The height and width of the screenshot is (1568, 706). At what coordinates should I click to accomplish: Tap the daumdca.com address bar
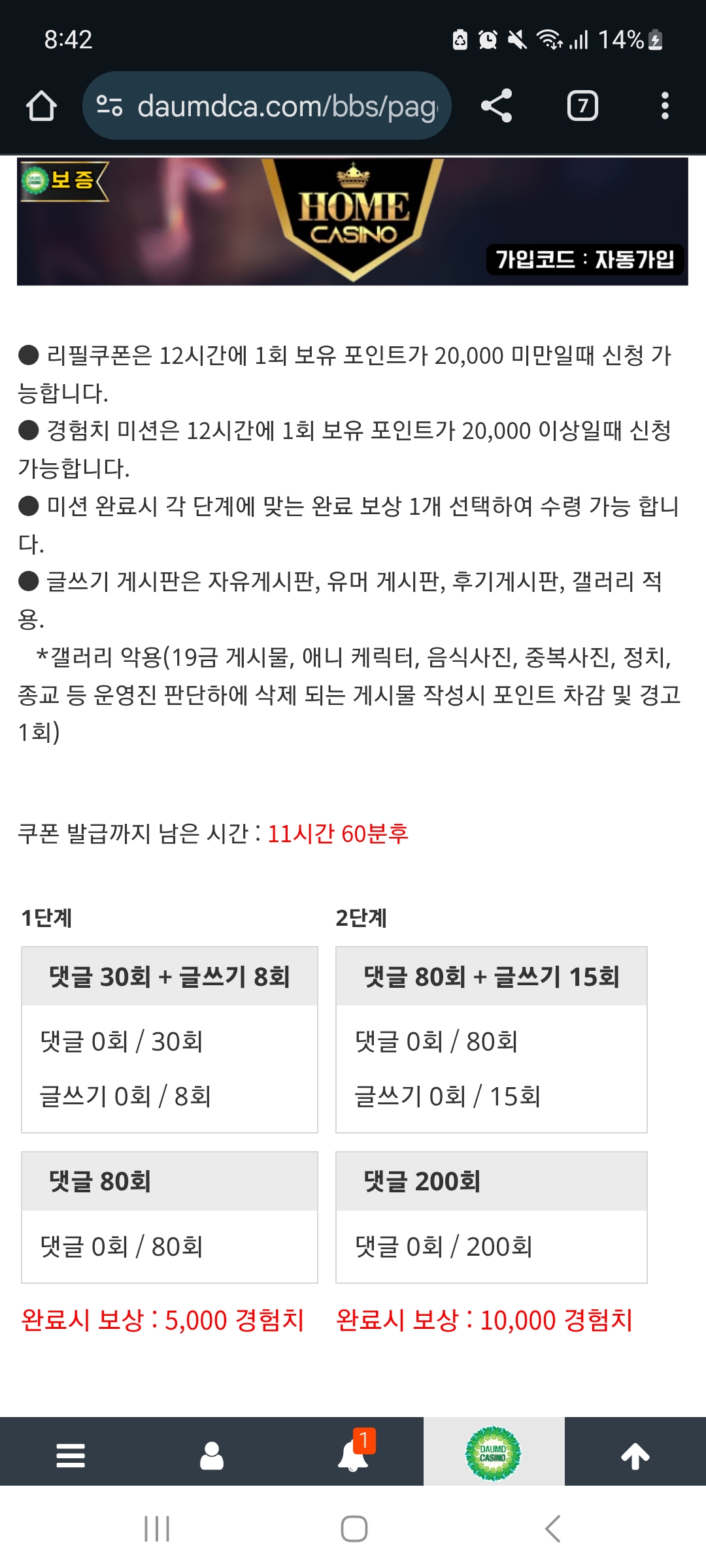tap(267, 106)
